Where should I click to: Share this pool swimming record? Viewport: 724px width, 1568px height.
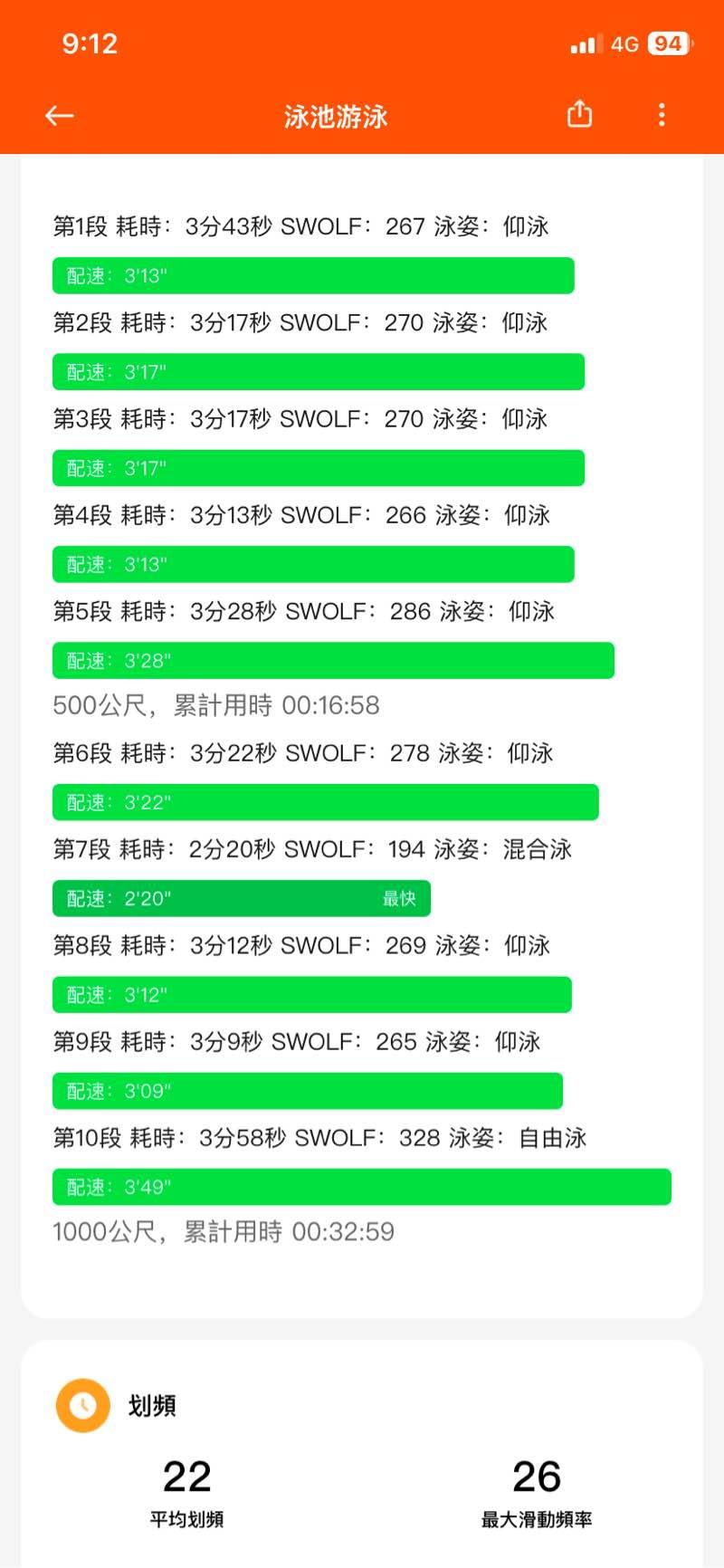pyautogui.click(x=579, y=115)
